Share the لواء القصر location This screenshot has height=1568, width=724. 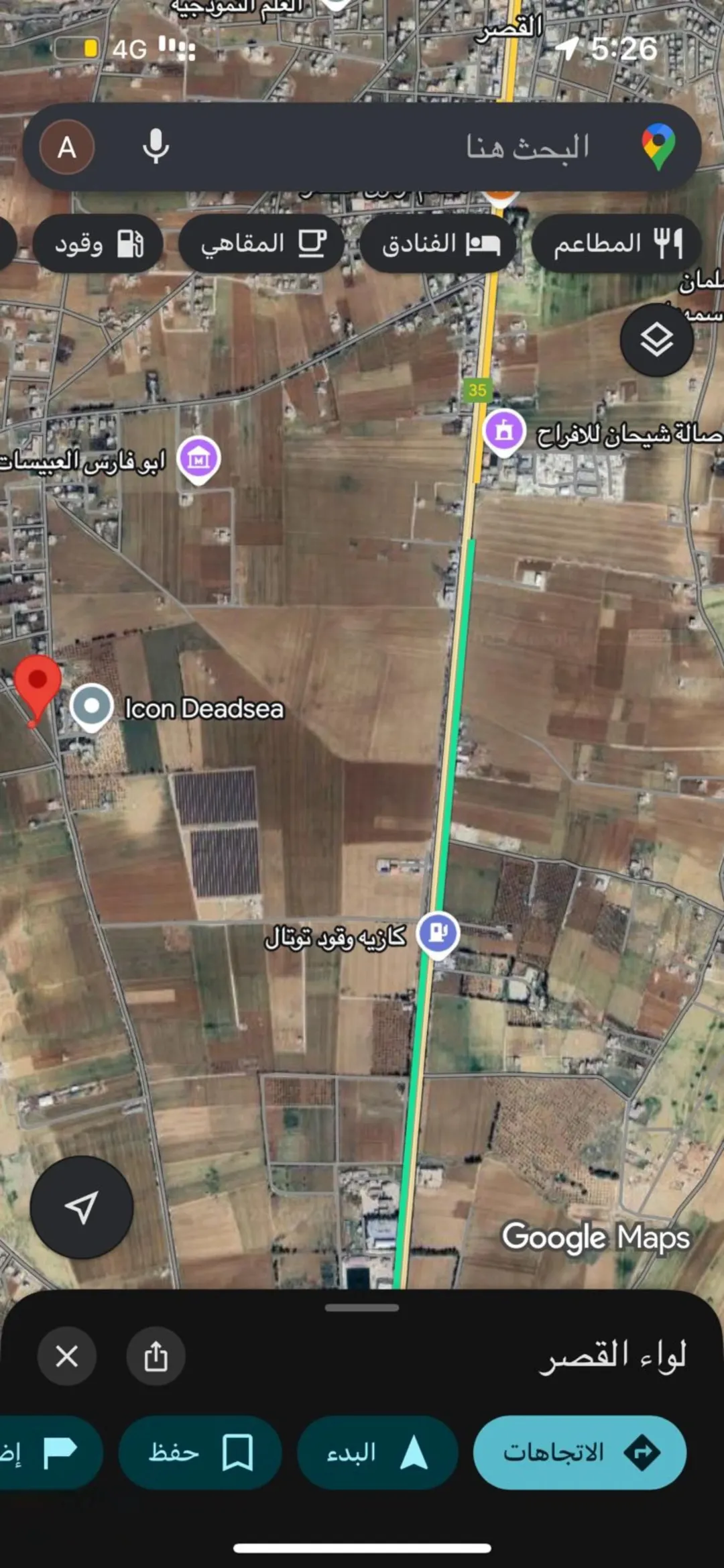tap(156, 1355)
